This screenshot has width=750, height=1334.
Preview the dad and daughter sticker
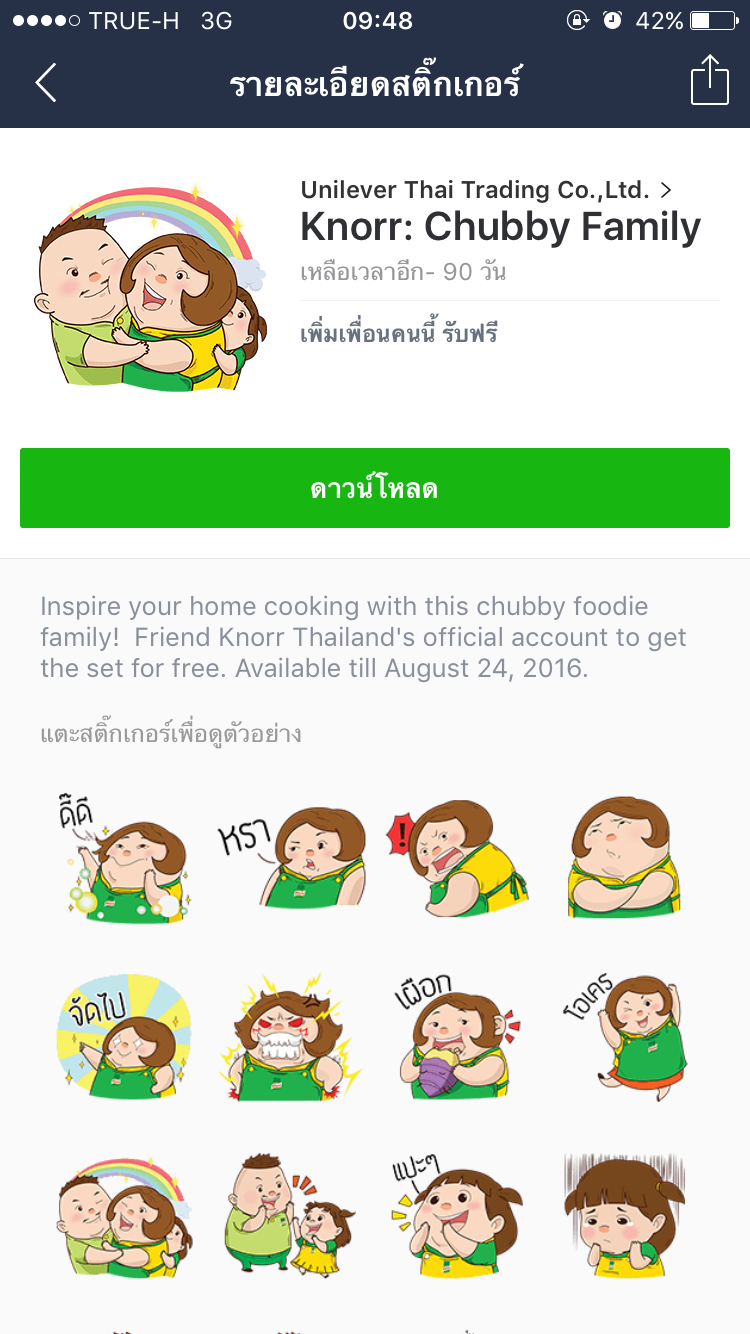[x=290, y=1214]
